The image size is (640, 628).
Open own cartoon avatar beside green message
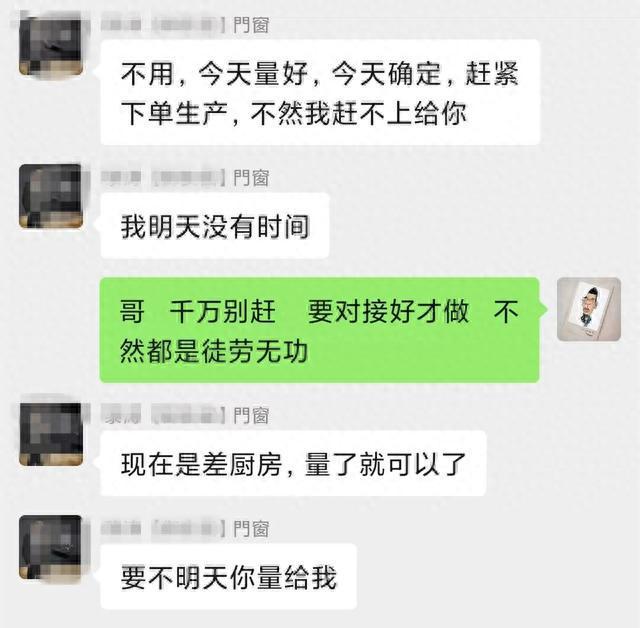[x=588, y=309]
